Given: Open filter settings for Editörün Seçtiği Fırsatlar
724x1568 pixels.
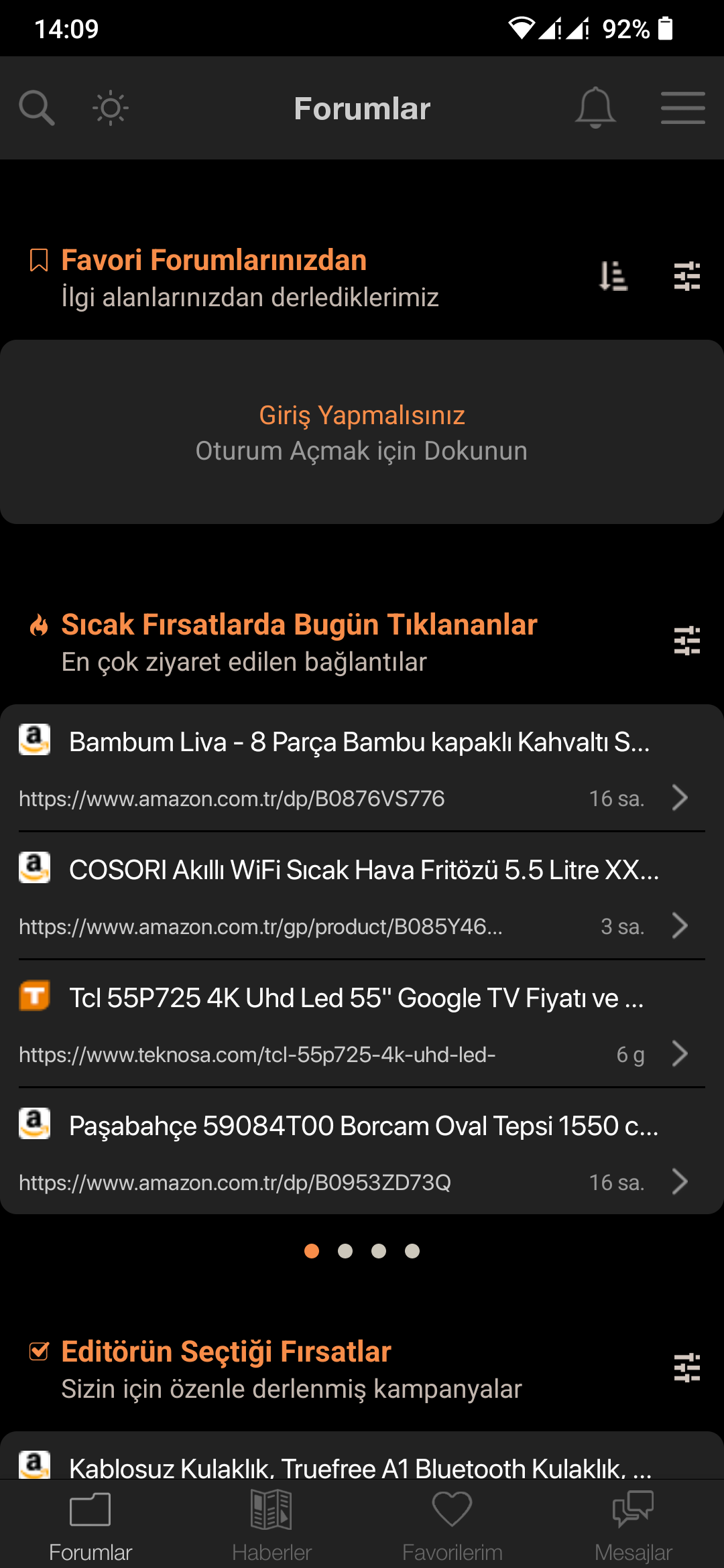Looking at the screenshot, I should [x=687, y=1368].
